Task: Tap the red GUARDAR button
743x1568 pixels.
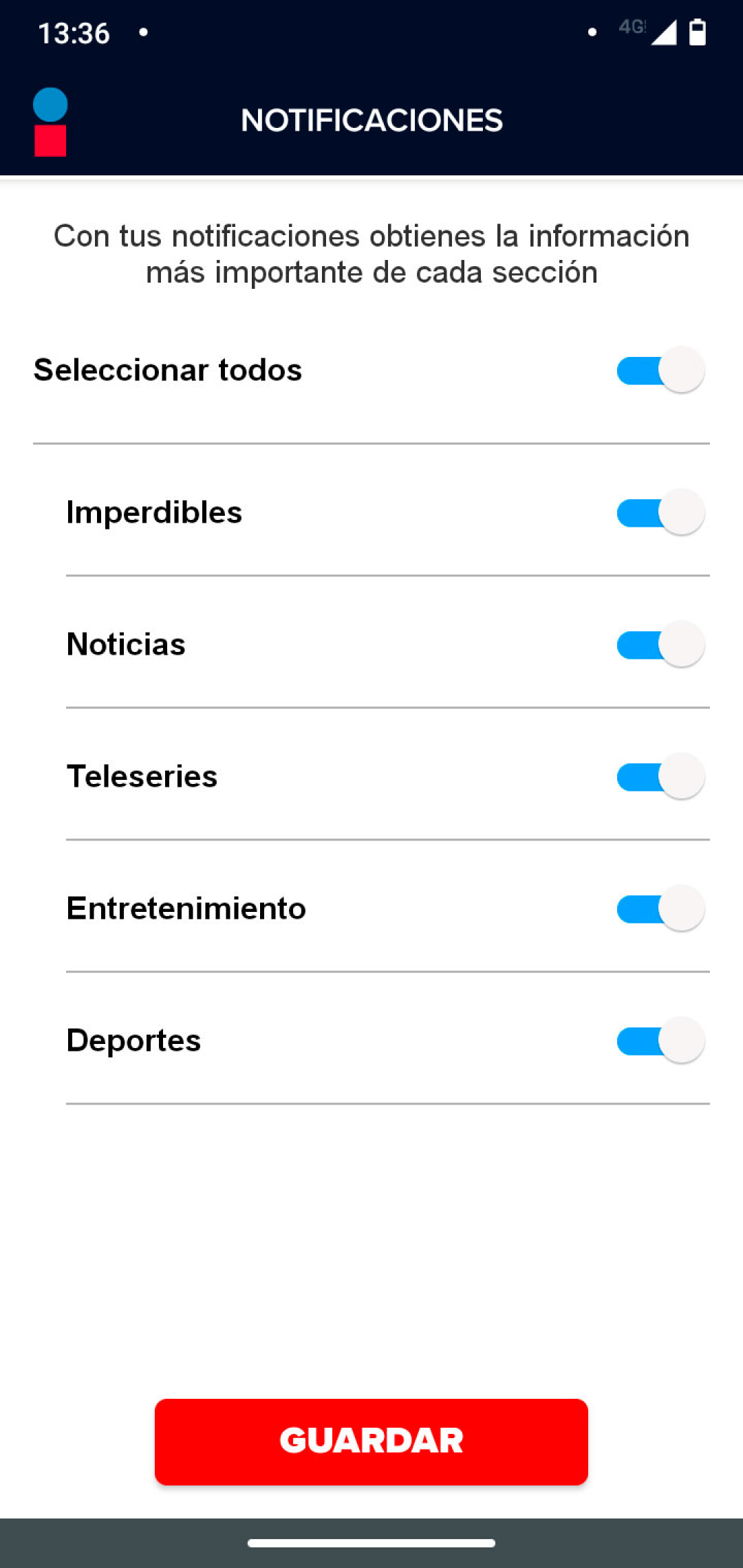Action: tap(371, 1441)
